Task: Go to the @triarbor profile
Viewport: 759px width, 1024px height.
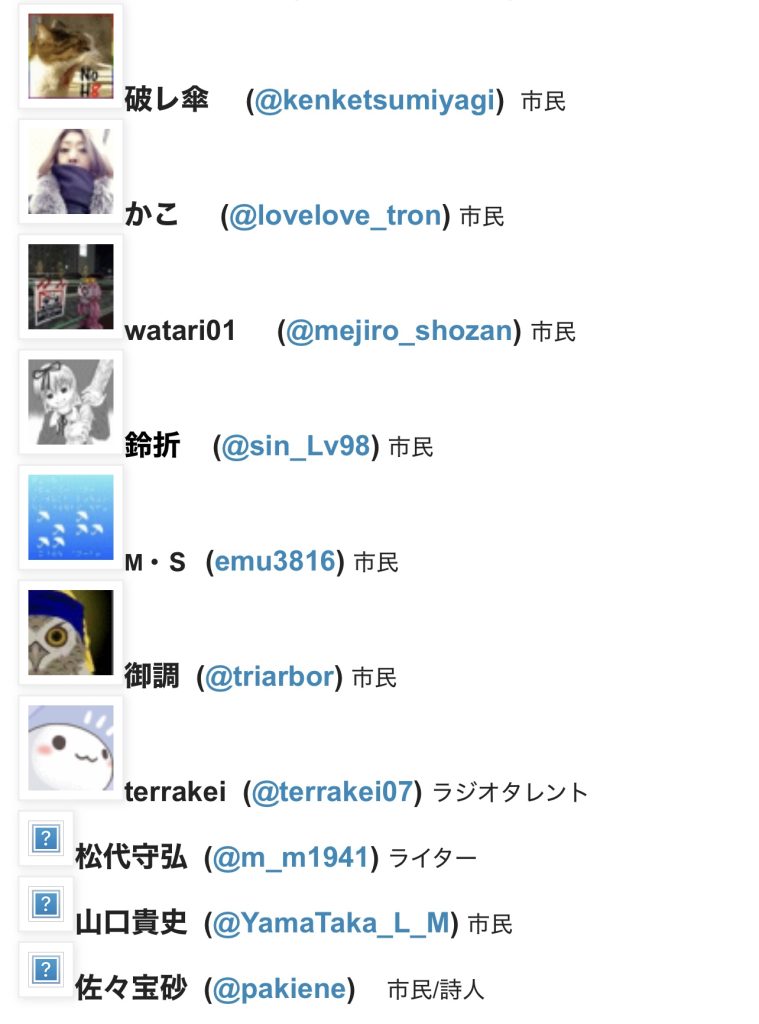Action: pyautogui.click(x=269, y=677)
